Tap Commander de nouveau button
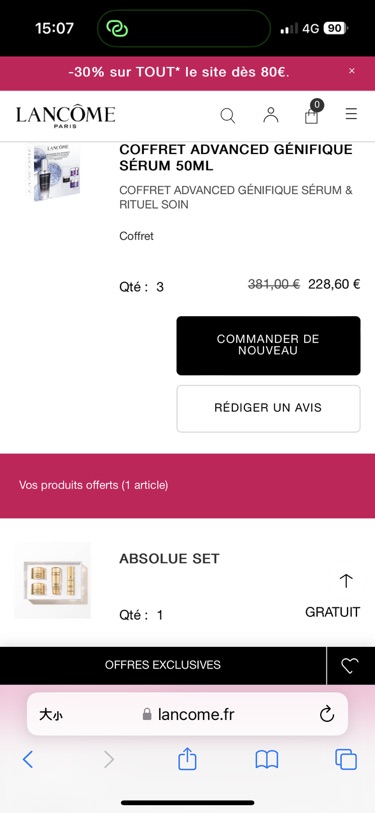The image size is (375, 813). (268, 345)
